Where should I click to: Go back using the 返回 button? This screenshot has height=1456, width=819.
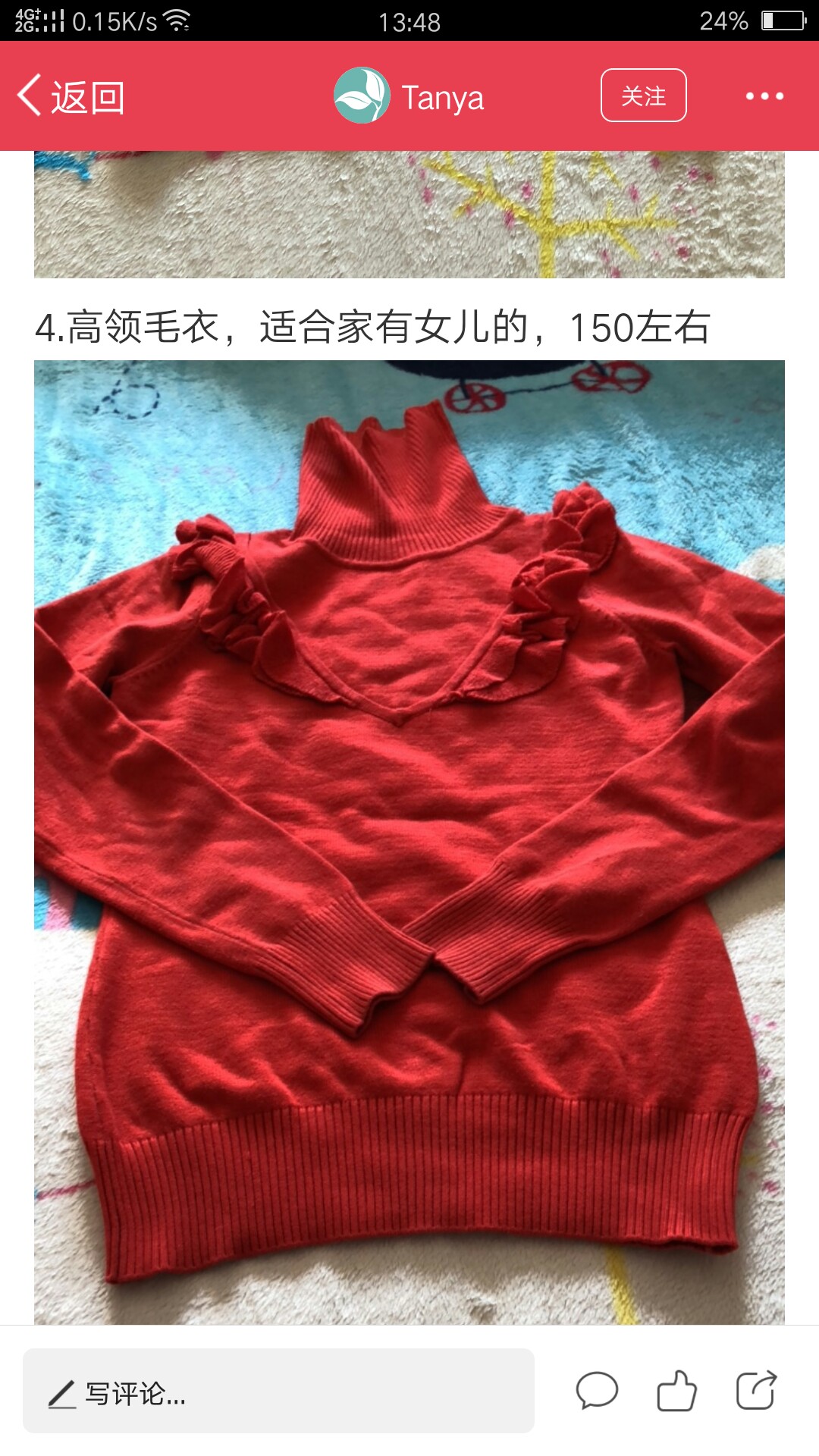71,96
